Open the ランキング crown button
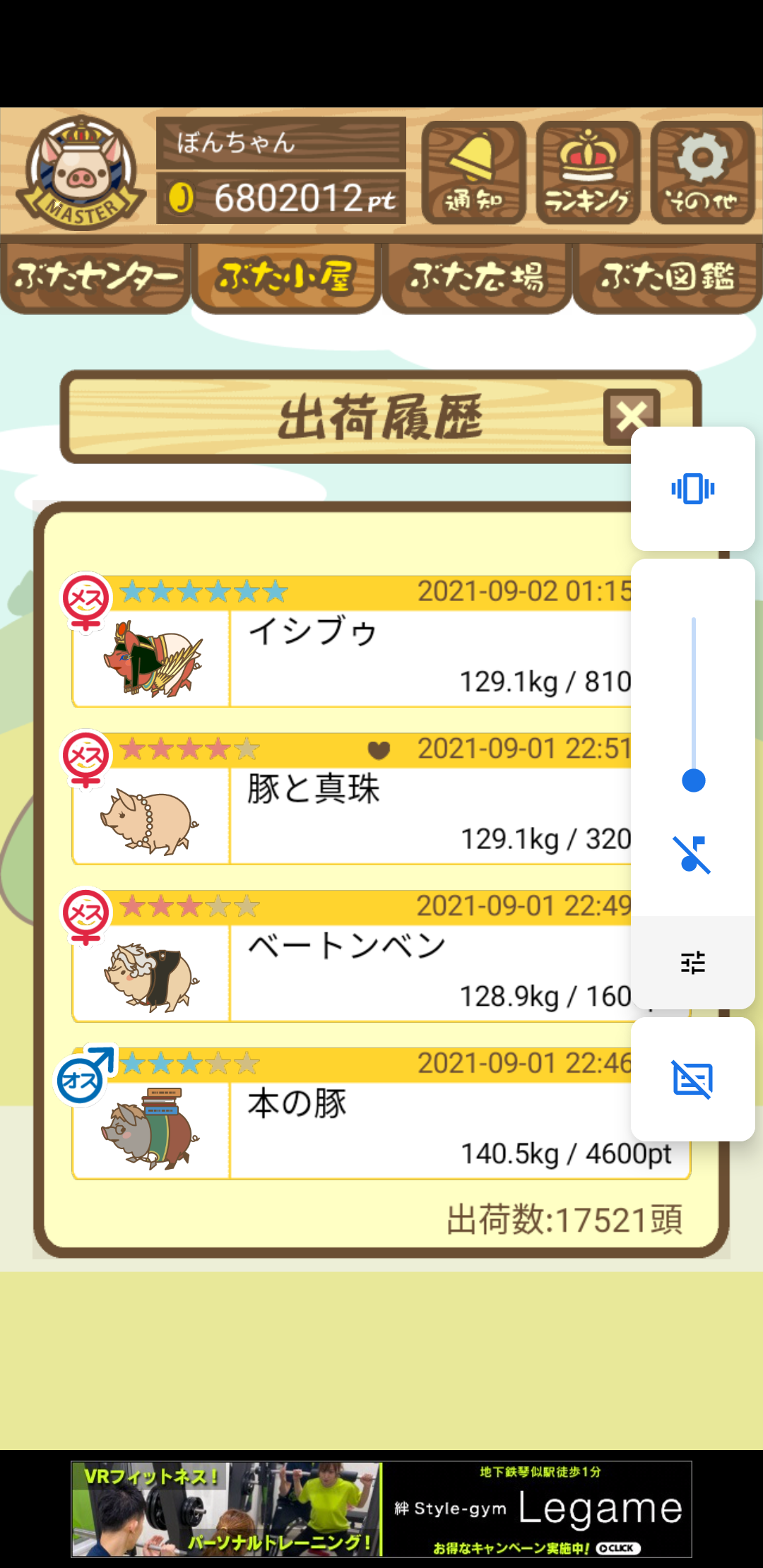The width and height of the screenshot is (763, 1568). (x=588, y=172)
